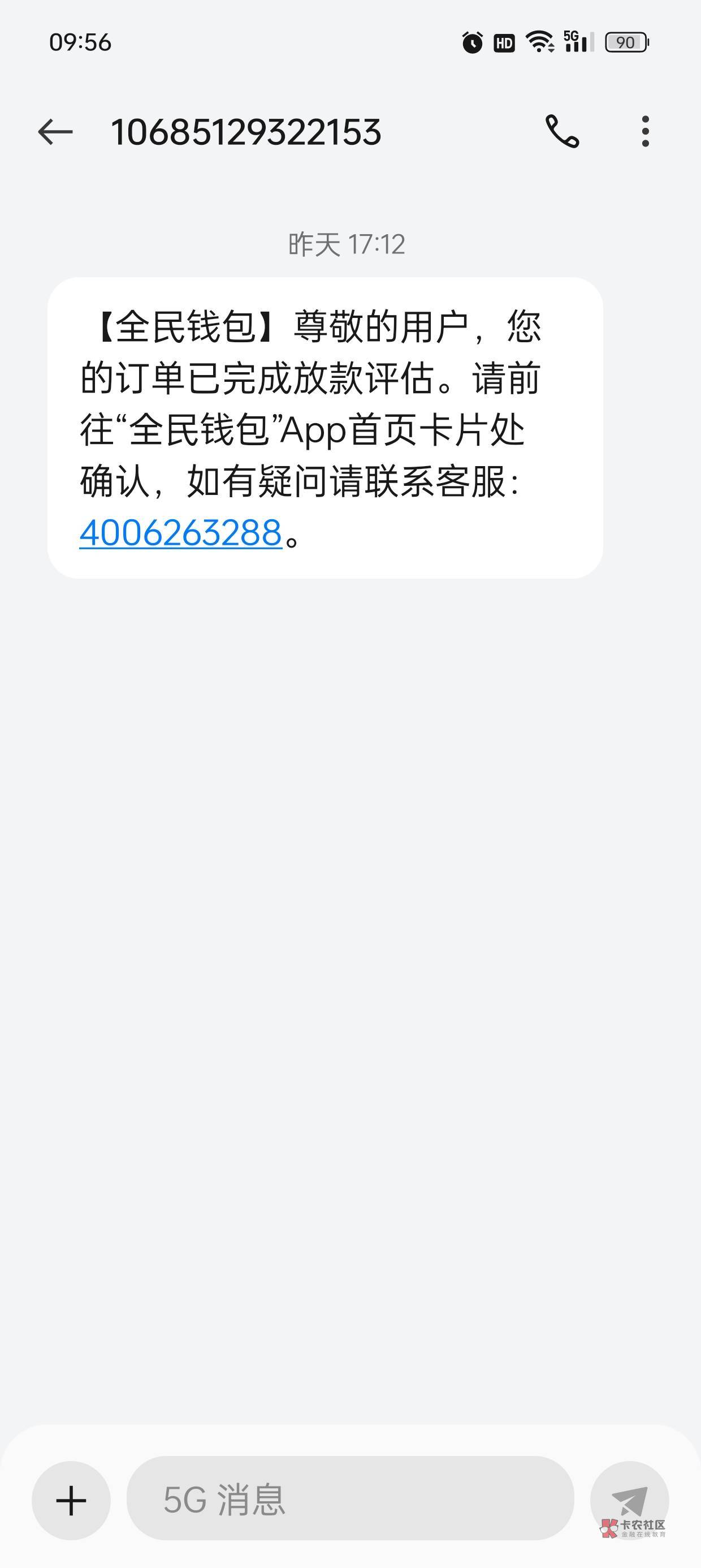Go back using the arrow icon

pyautogui.click(x=55, y=131)
